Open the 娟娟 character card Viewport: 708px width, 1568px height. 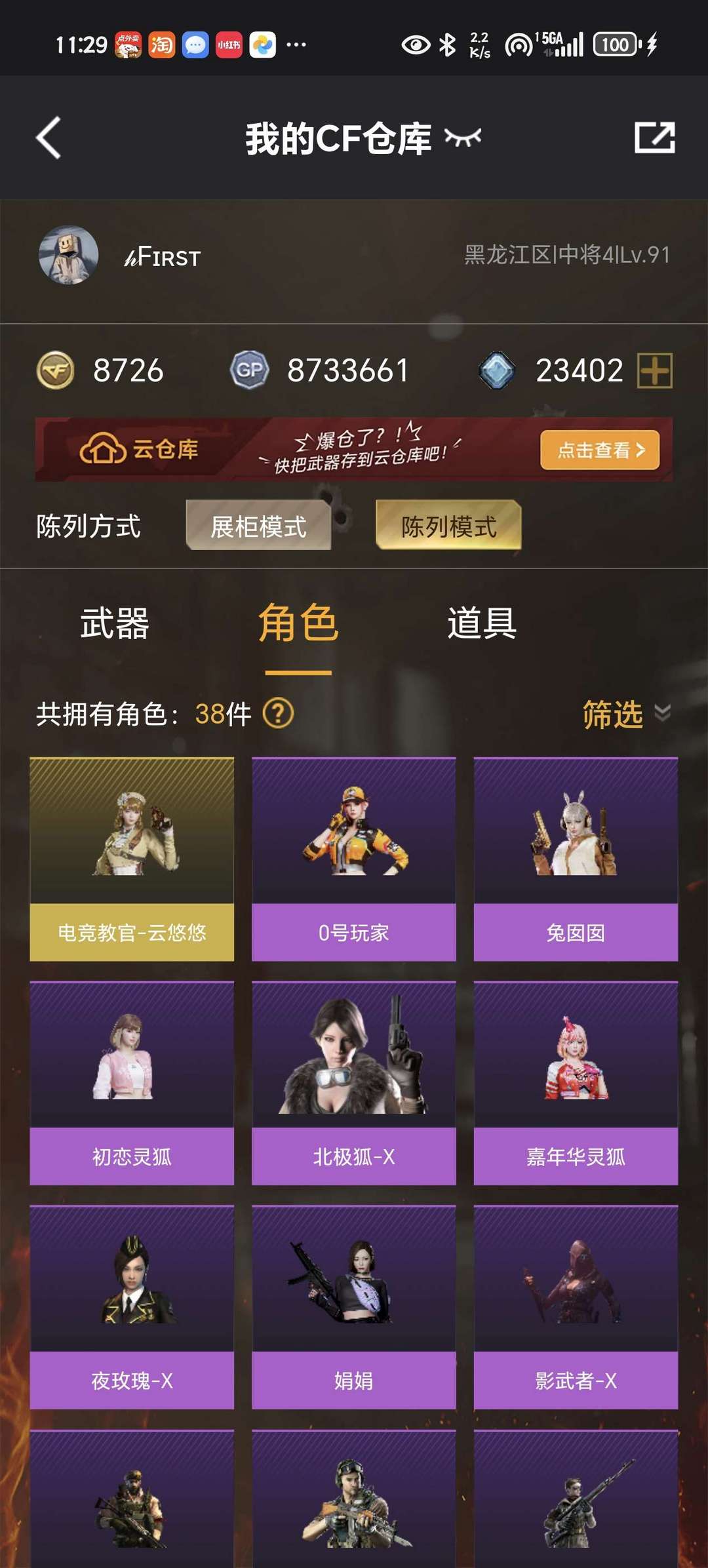[x=354, y=1307]
